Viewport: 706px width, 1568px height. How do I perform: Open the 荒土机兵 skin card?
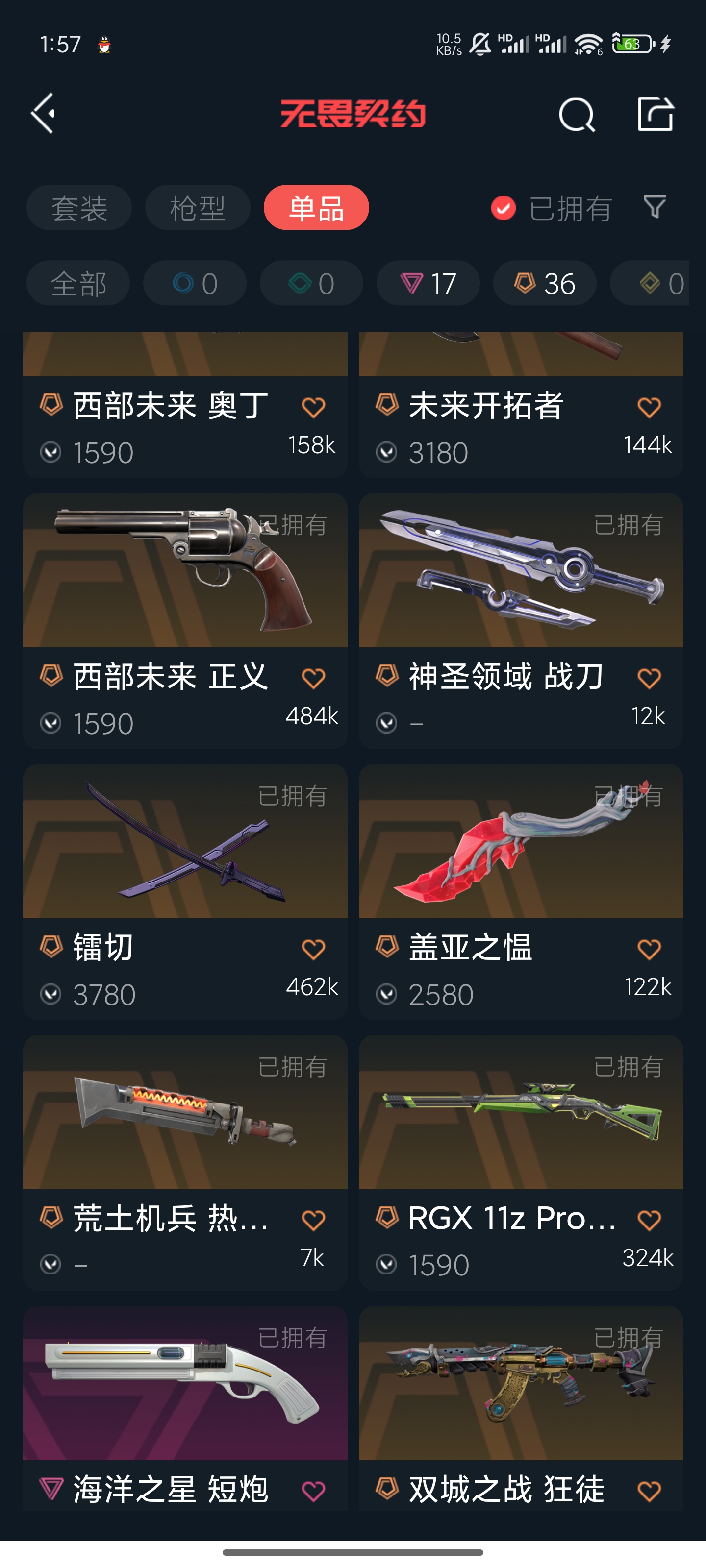(184, 1114)
